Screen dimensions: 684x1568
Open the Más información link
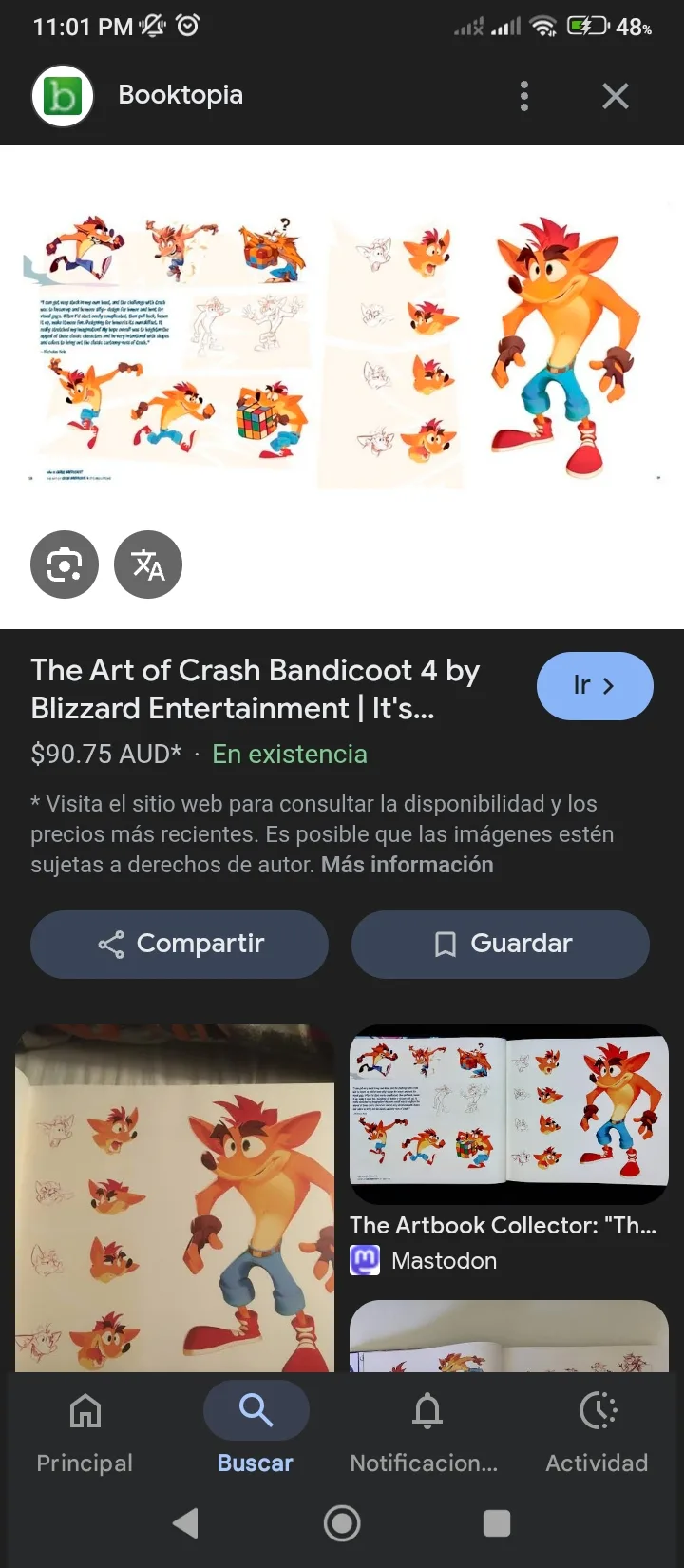point(407,865)
